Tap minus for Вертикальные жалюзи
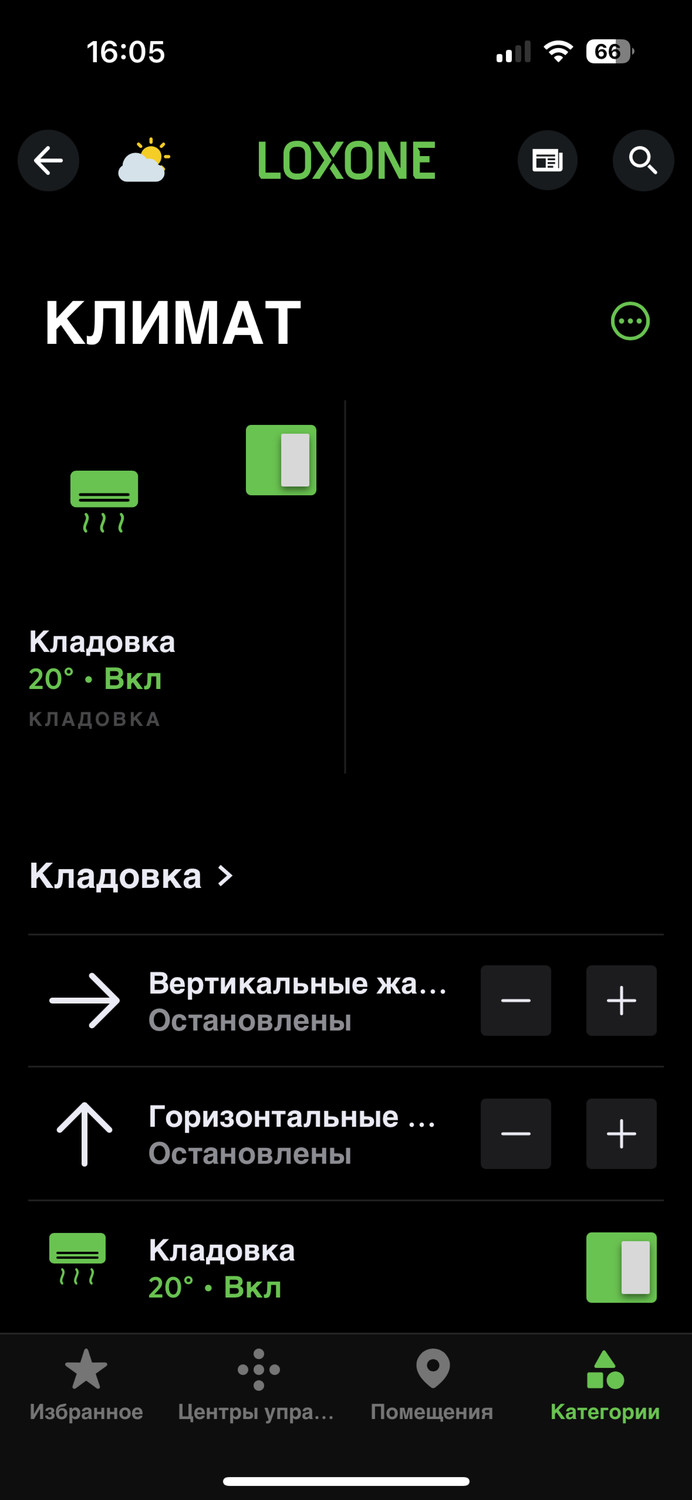Screen dimensions: 692x1500 click(516, 1000)
